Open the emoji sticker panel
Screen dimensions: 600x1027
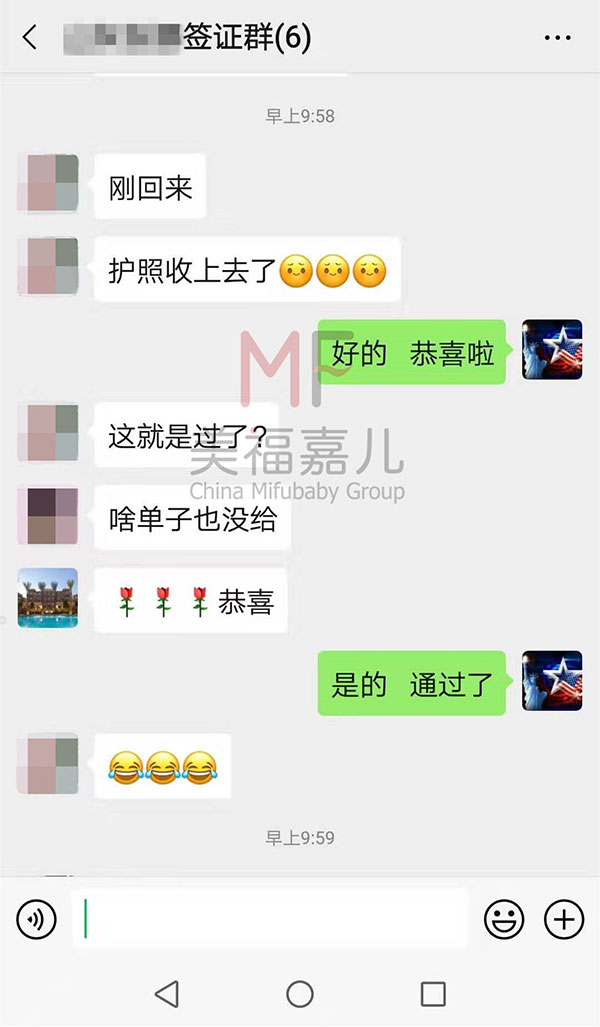click(504, 919)
